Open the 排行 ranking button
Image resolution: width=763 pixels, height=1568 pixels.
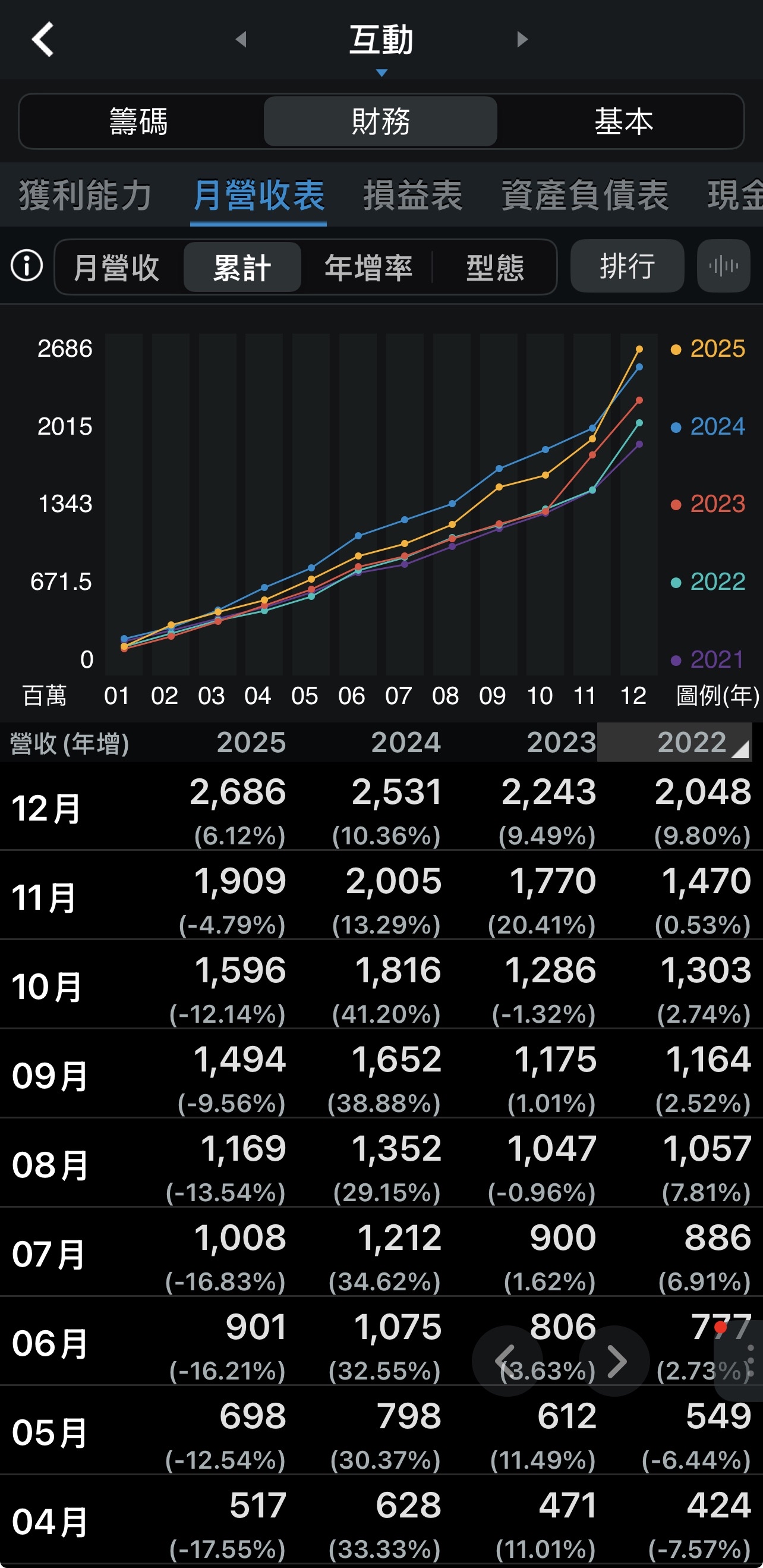(x=628, y=266)
